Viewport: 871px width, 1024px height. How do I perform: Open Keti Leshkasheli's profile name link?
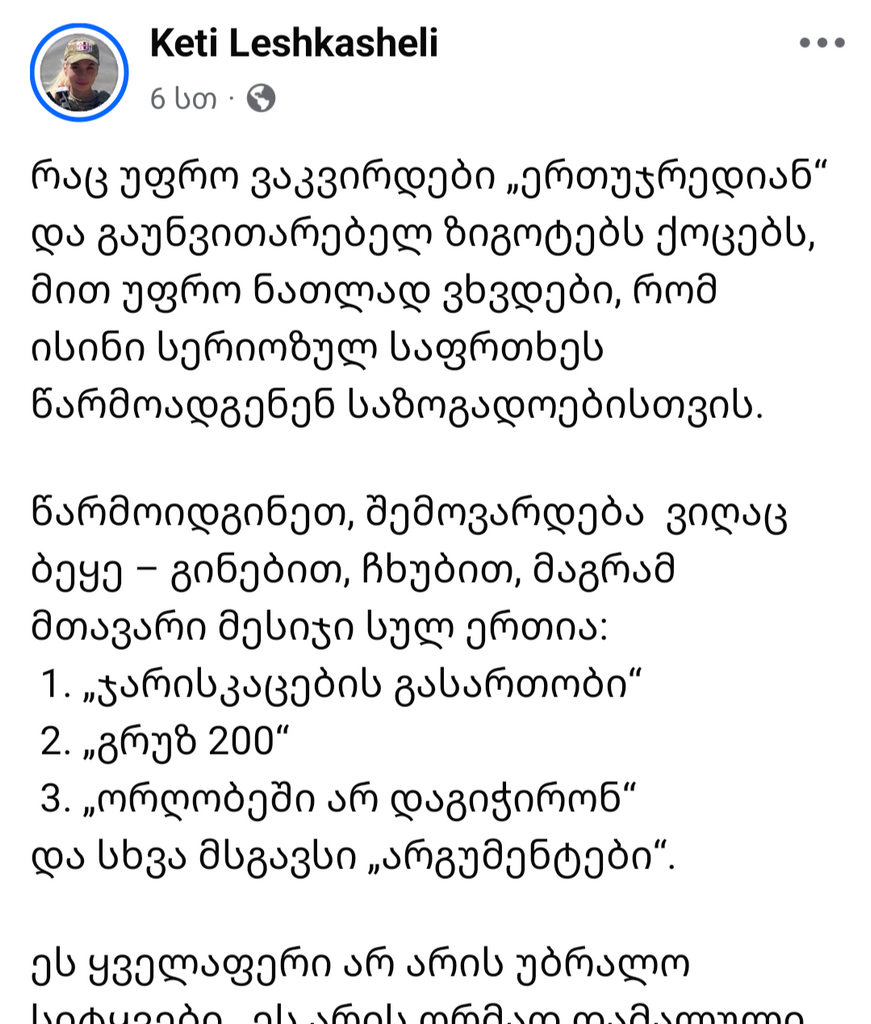pos(293,45)
